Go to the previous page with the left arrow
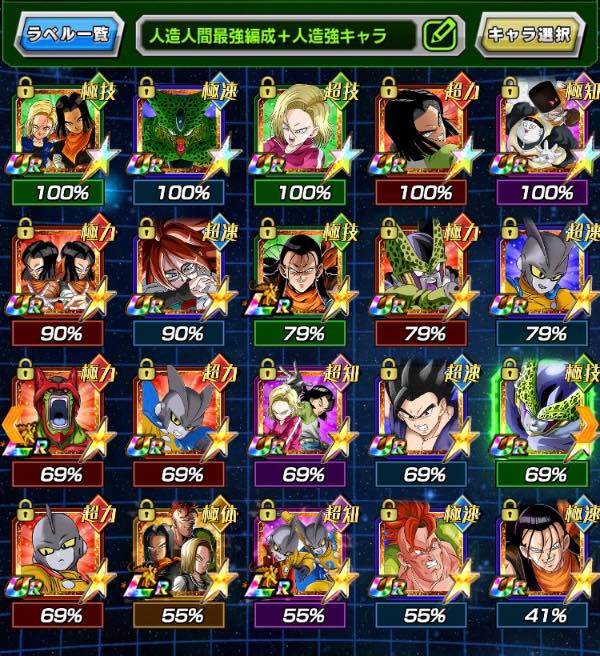 click(10, 426)
